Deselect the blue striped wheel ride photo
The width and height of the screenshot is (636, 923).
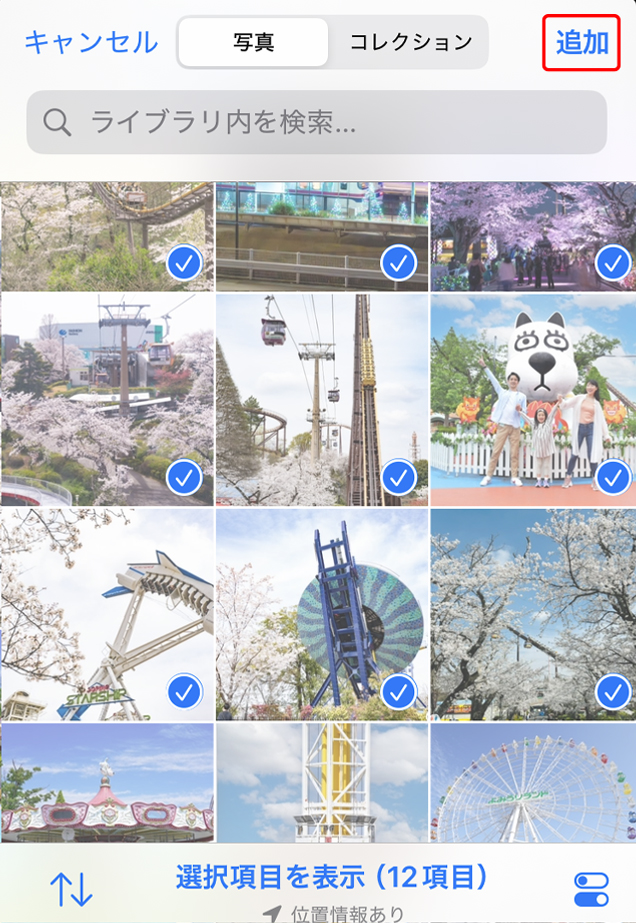322,613
